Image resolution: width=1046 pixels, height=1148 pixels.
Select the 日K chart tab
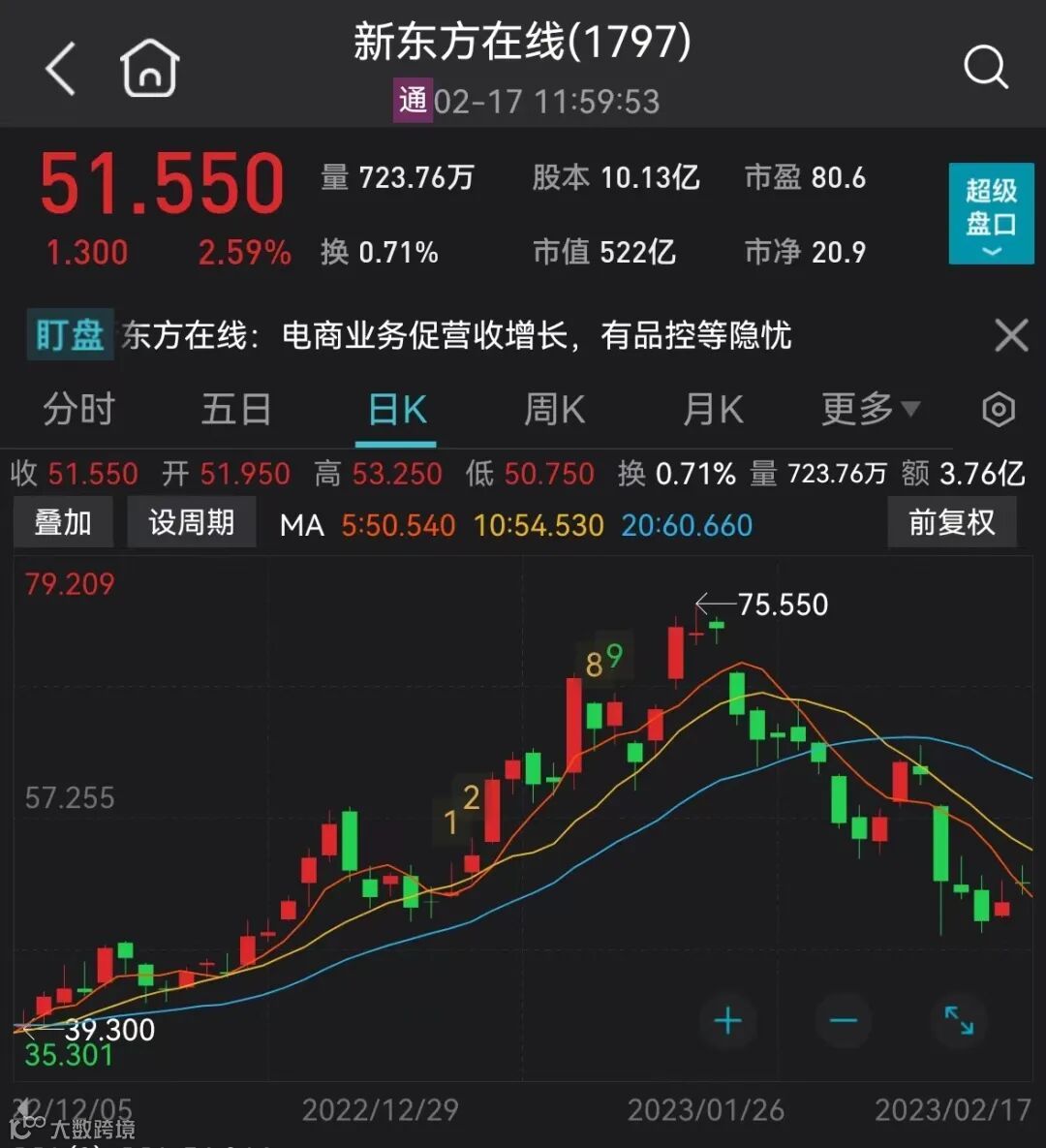[397, 410]
